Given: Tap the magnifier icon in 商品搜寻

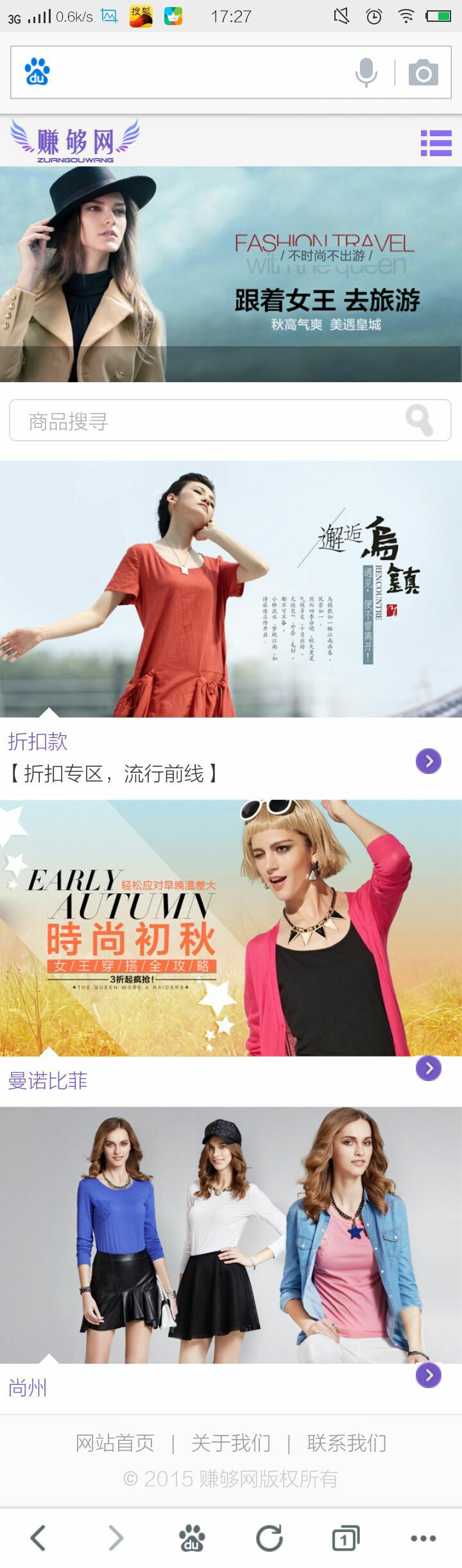Looking at the screenshot, I should click(420, 421).
